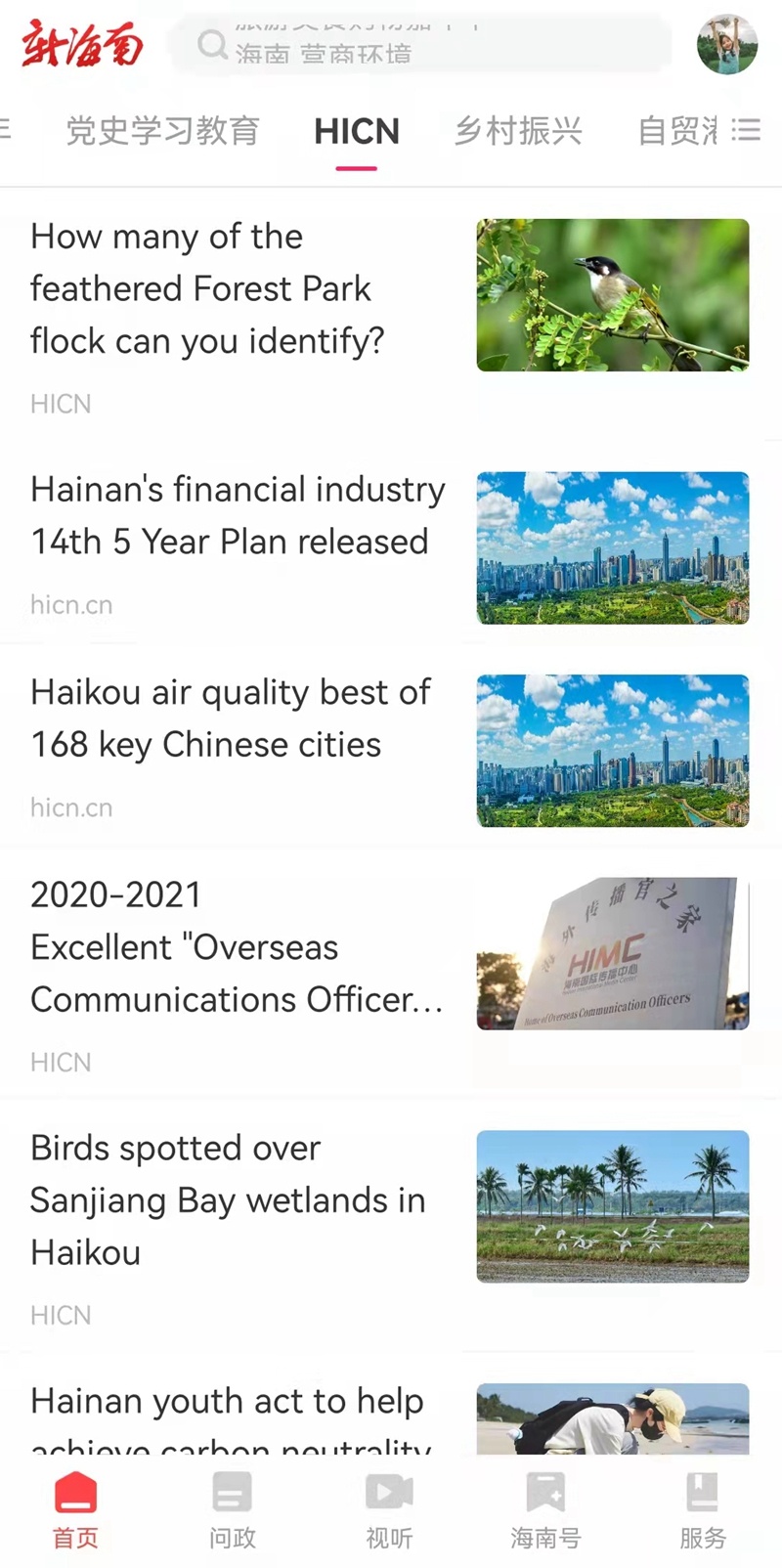782x1568 pixels.
Task: View Excellent Overseas Communications Officer article
Action: click(237, 947)
